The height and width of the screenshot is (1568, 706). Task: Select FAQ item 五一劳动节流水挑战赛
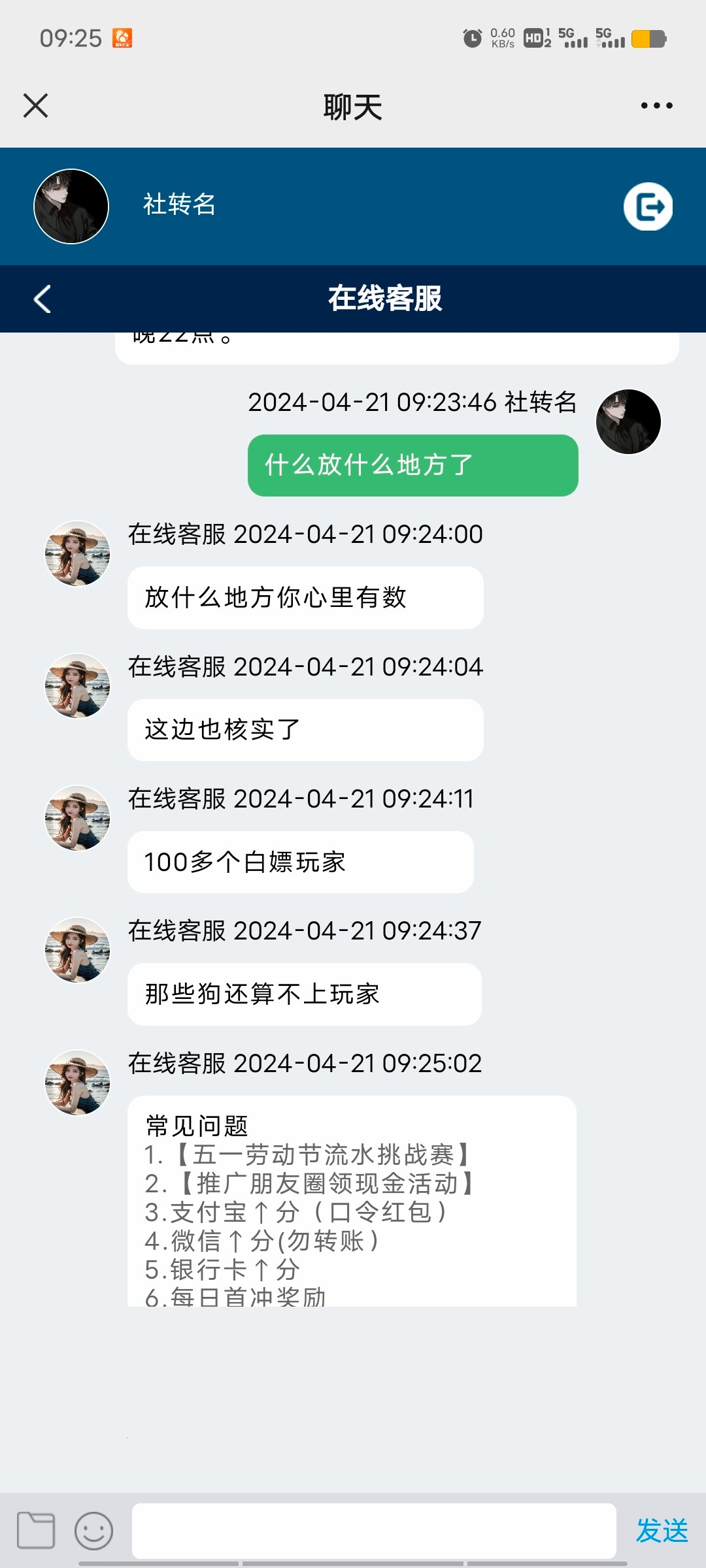pyautogui.click(x=308, y=1154)
